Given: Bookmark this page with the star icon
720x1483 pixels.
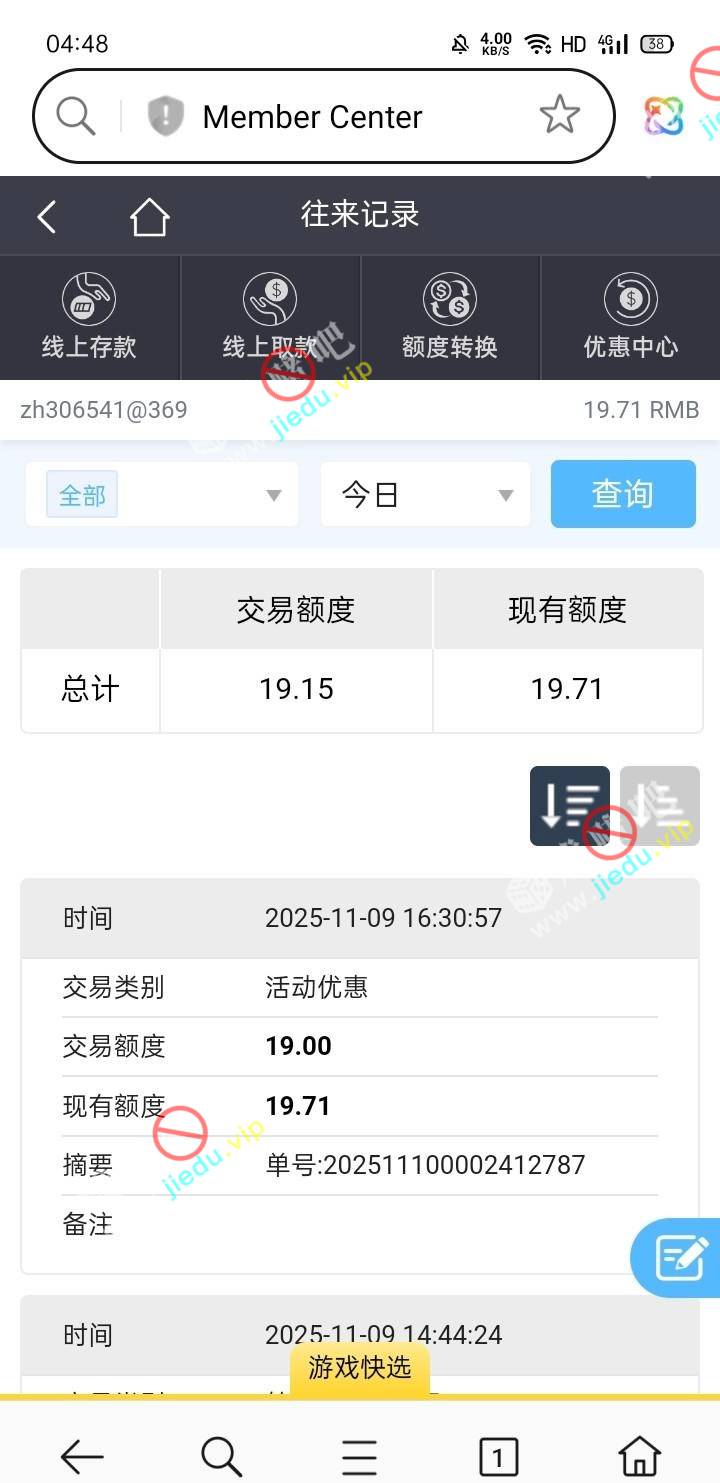Looking at the screenshot, I should click(559, 116).
